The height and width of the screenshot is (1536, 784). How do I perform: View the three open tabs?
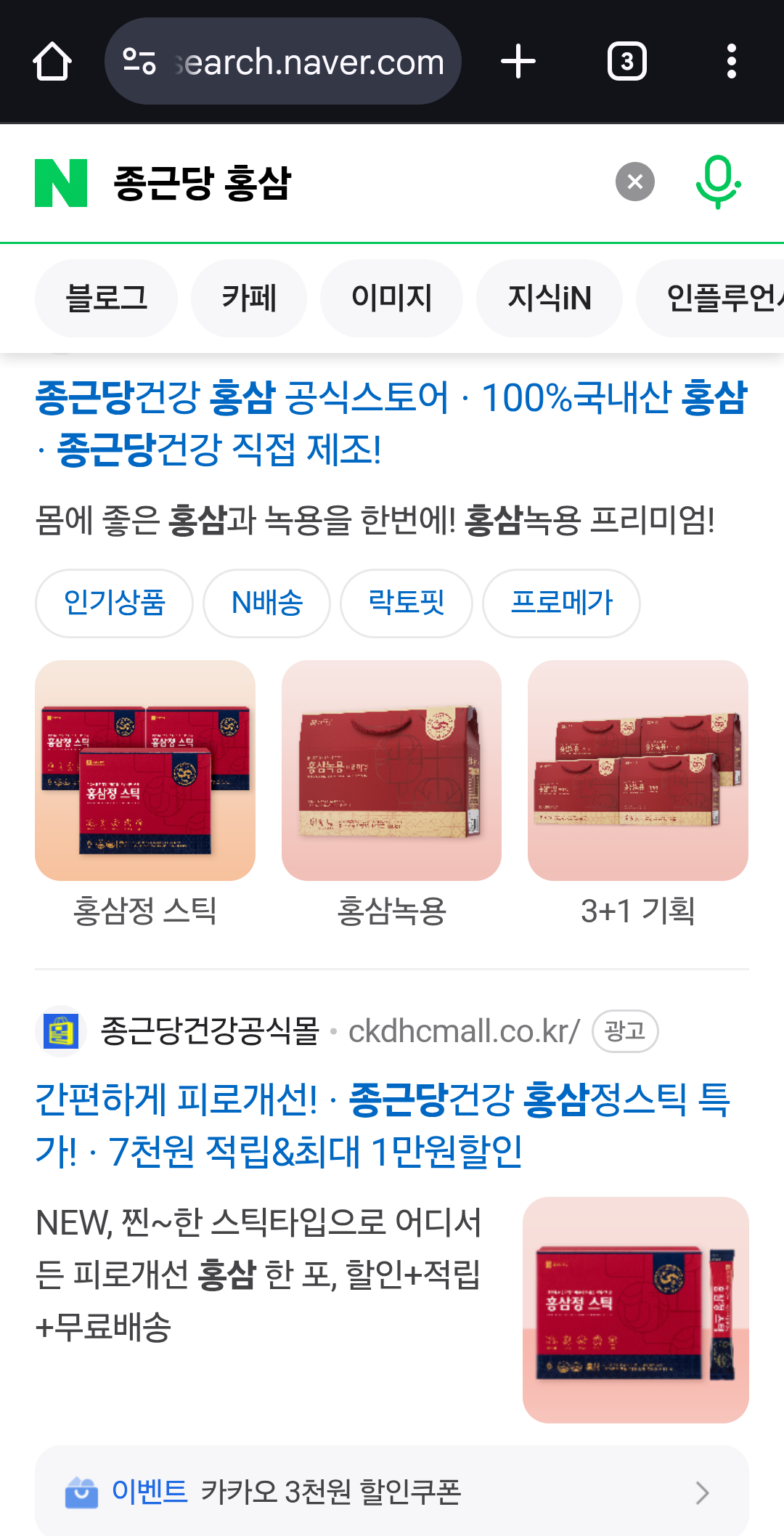pyautogui.click(x=627, y=61)
